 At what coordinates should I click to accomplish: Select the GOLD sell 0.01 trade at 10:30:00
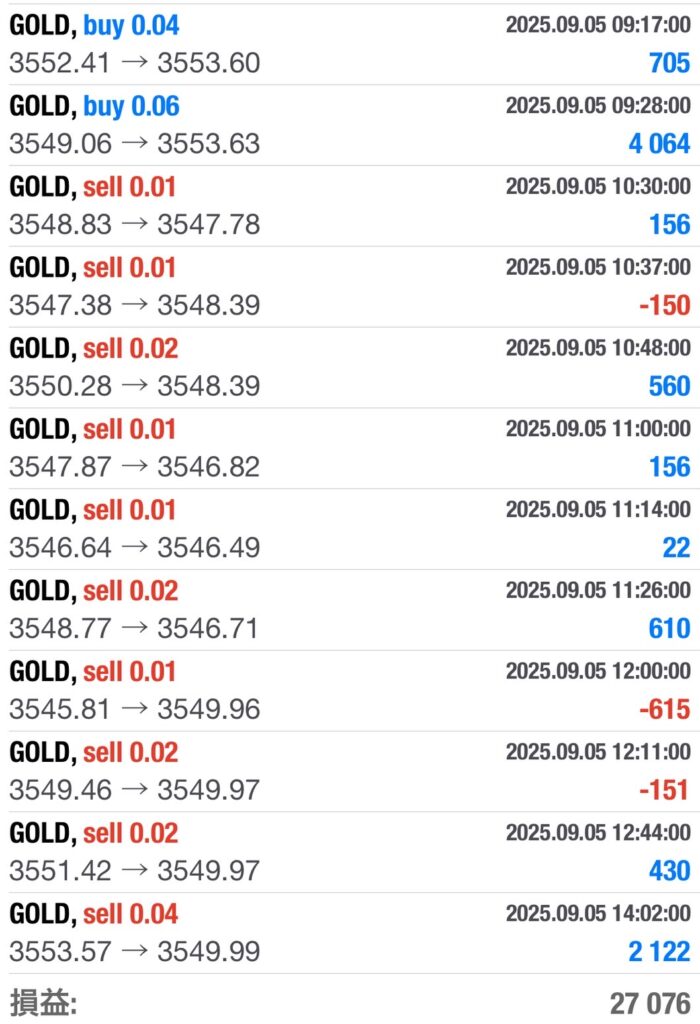click(350, 206)
